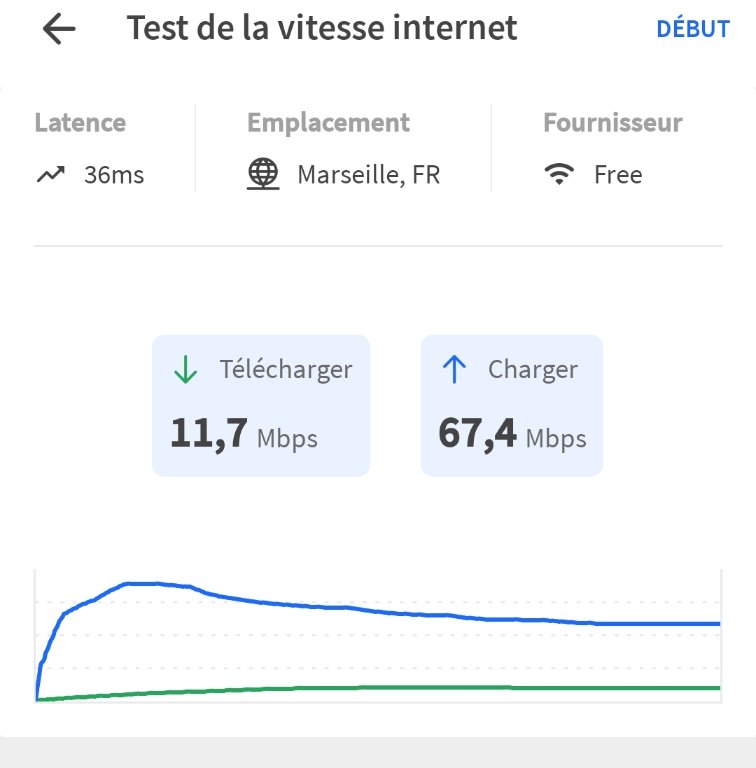Go back using the arrow
This screenshot has width=756, height=768.
click(x=59, y=29)
